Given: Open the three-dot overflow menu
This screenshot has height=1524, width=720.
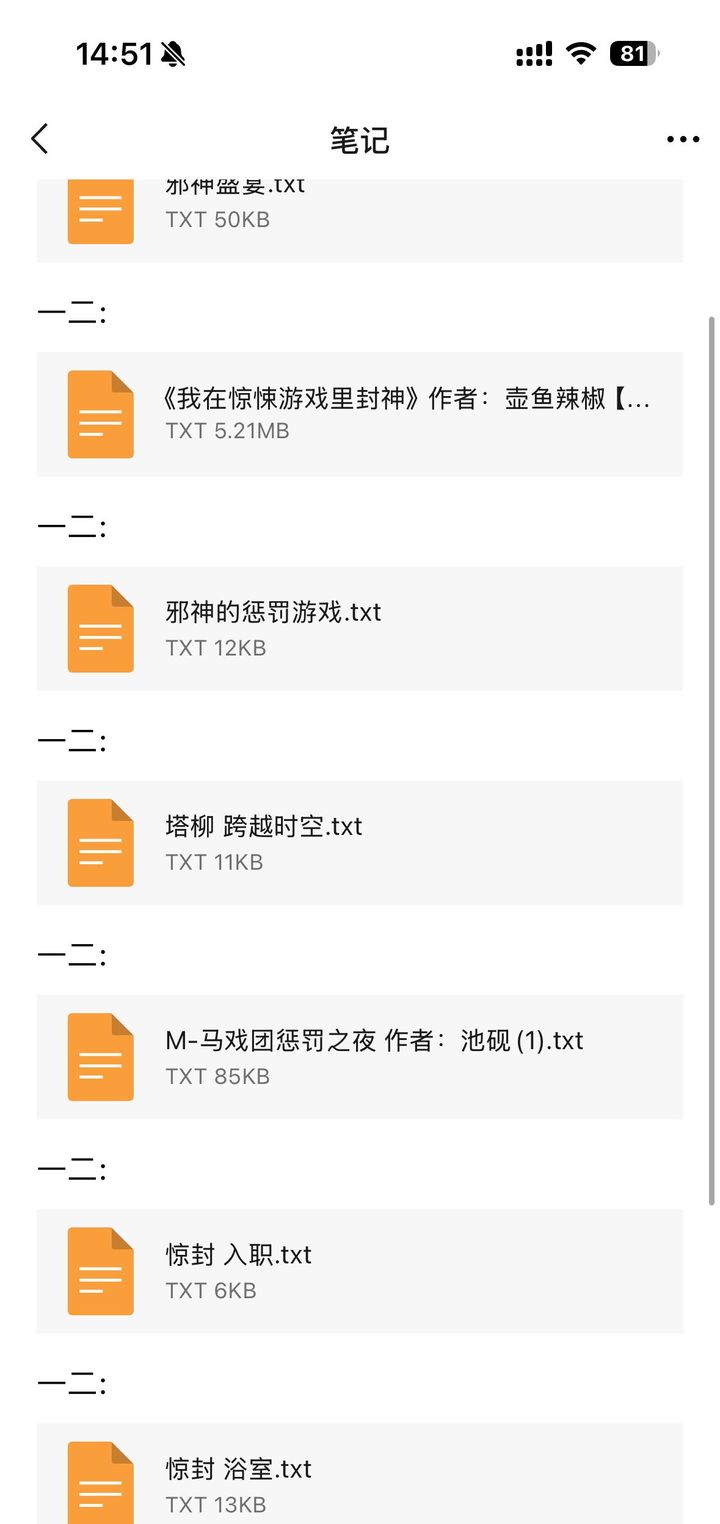Looking at the screenshot, I should tap(683, 139).
